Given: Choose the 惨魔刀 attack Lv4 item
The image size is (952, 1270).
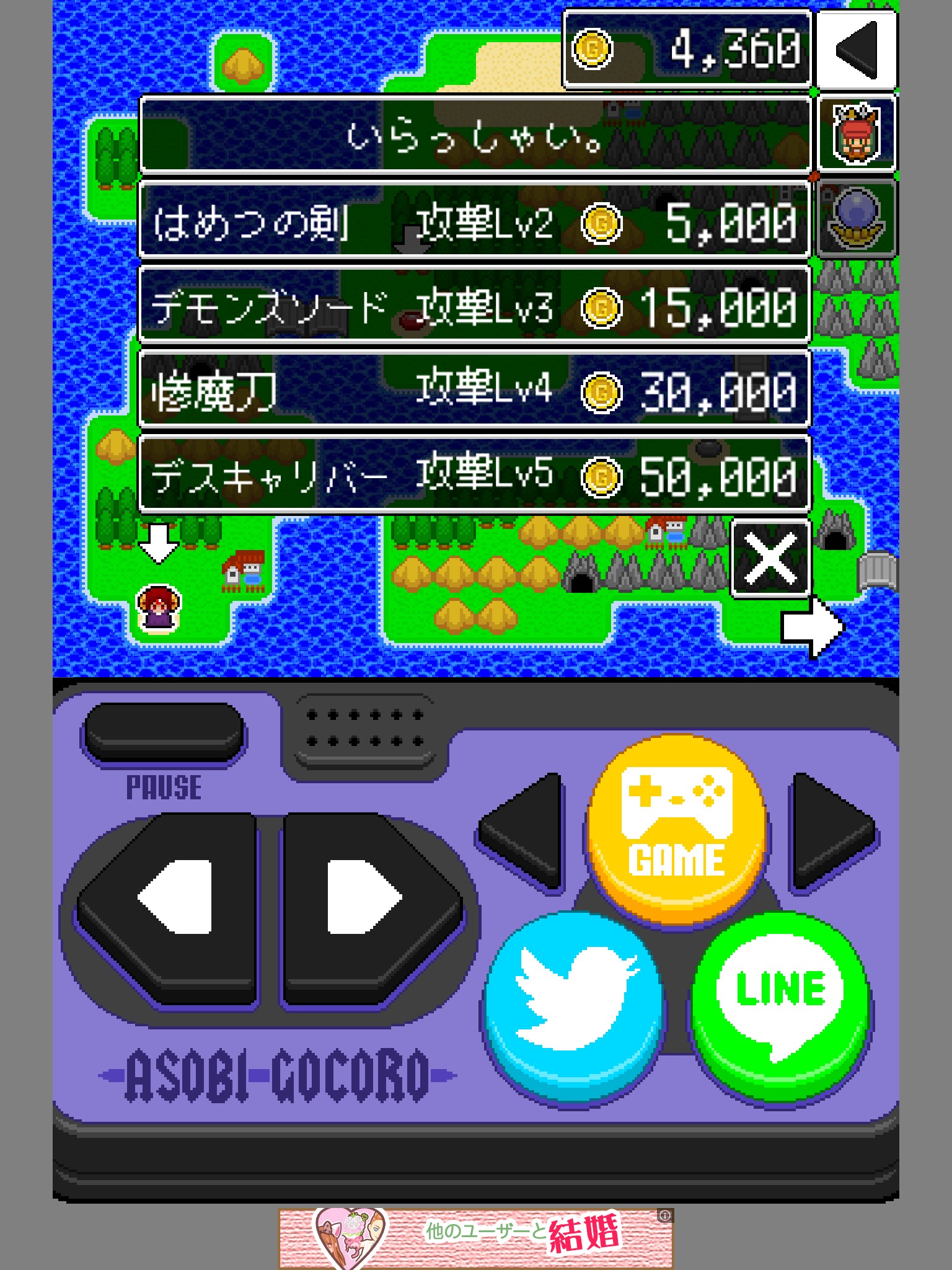Looking at the screenshot, I should coord(475,390).
